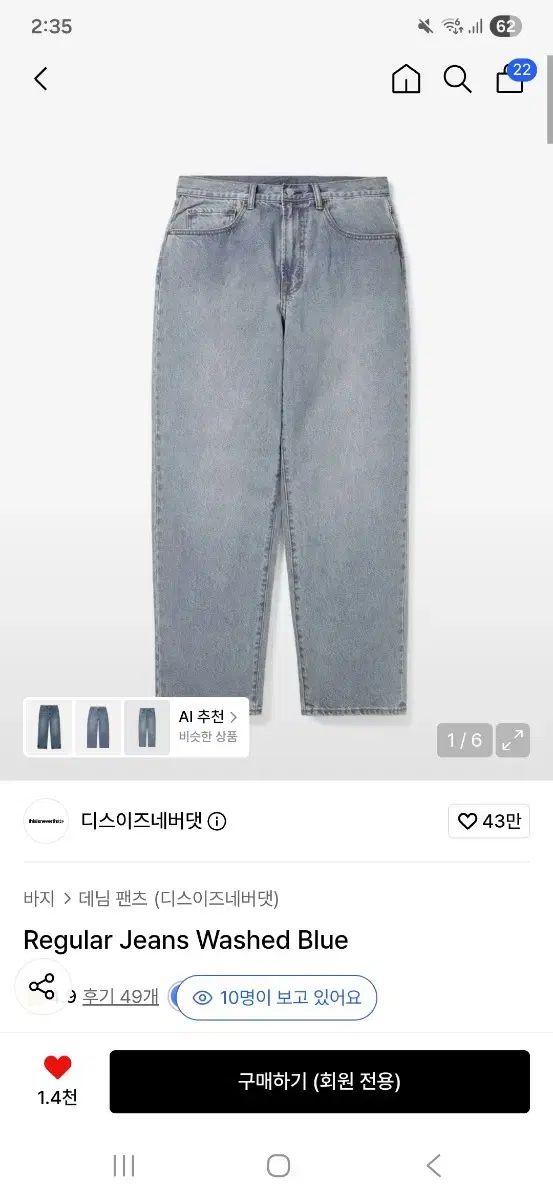The width and height of the screenshot is (553, 1200).
Task: Like the brand with the 43만 heart button
Action: click(x=489, y=821)
